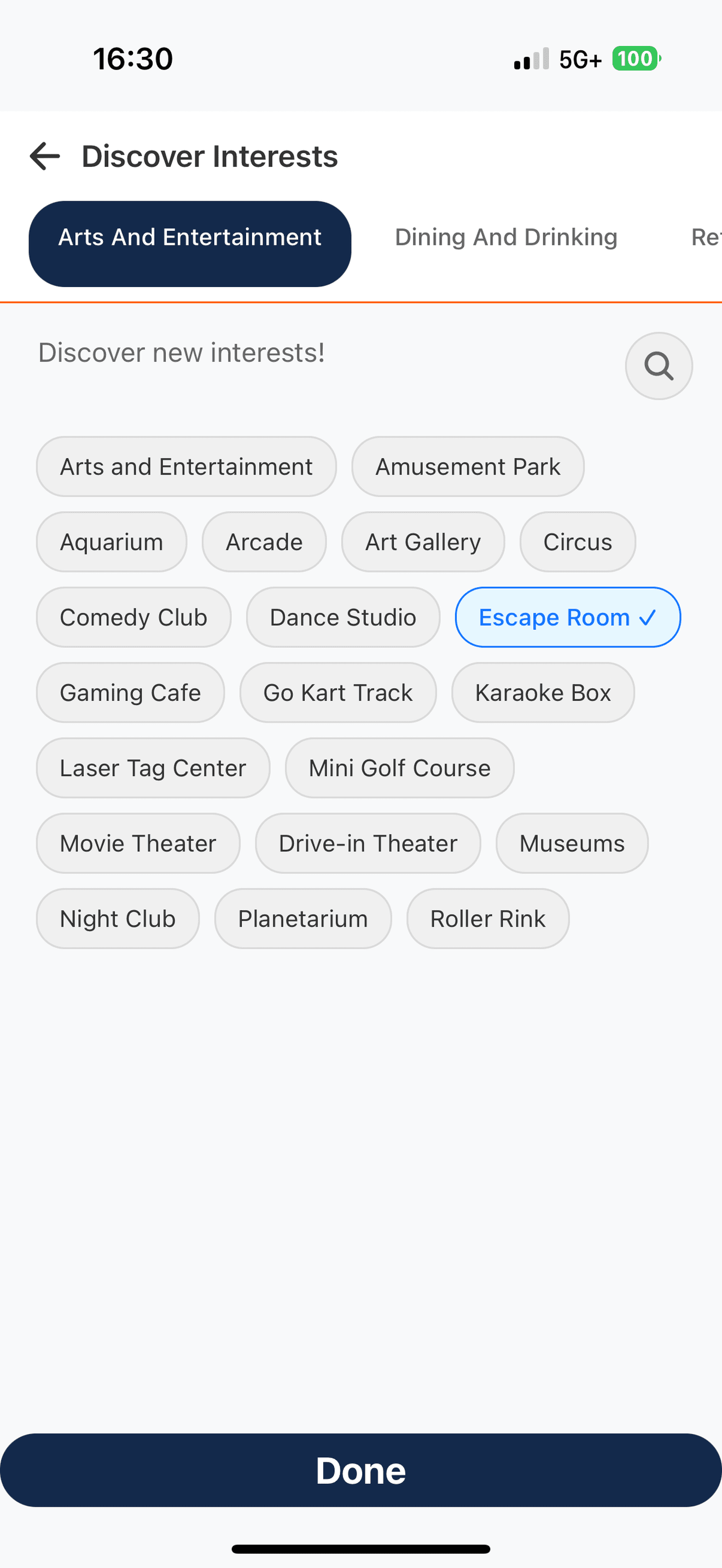This screenshot has width=722, height=1568.
Task: Select Gaming Cafe interest
Action: tap(130, 693)
